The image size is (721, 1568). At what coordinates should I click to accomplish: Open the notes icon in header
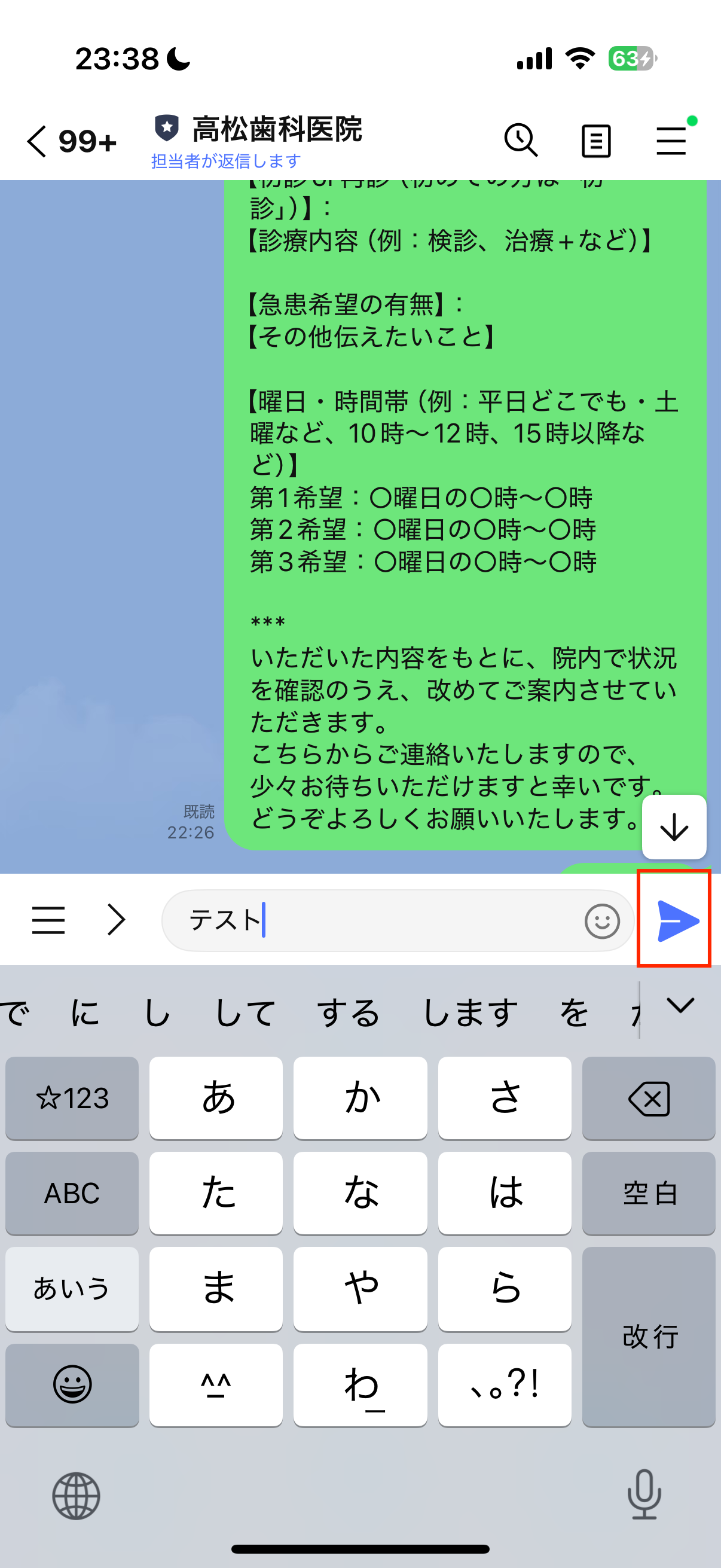[x=595, y=141]
